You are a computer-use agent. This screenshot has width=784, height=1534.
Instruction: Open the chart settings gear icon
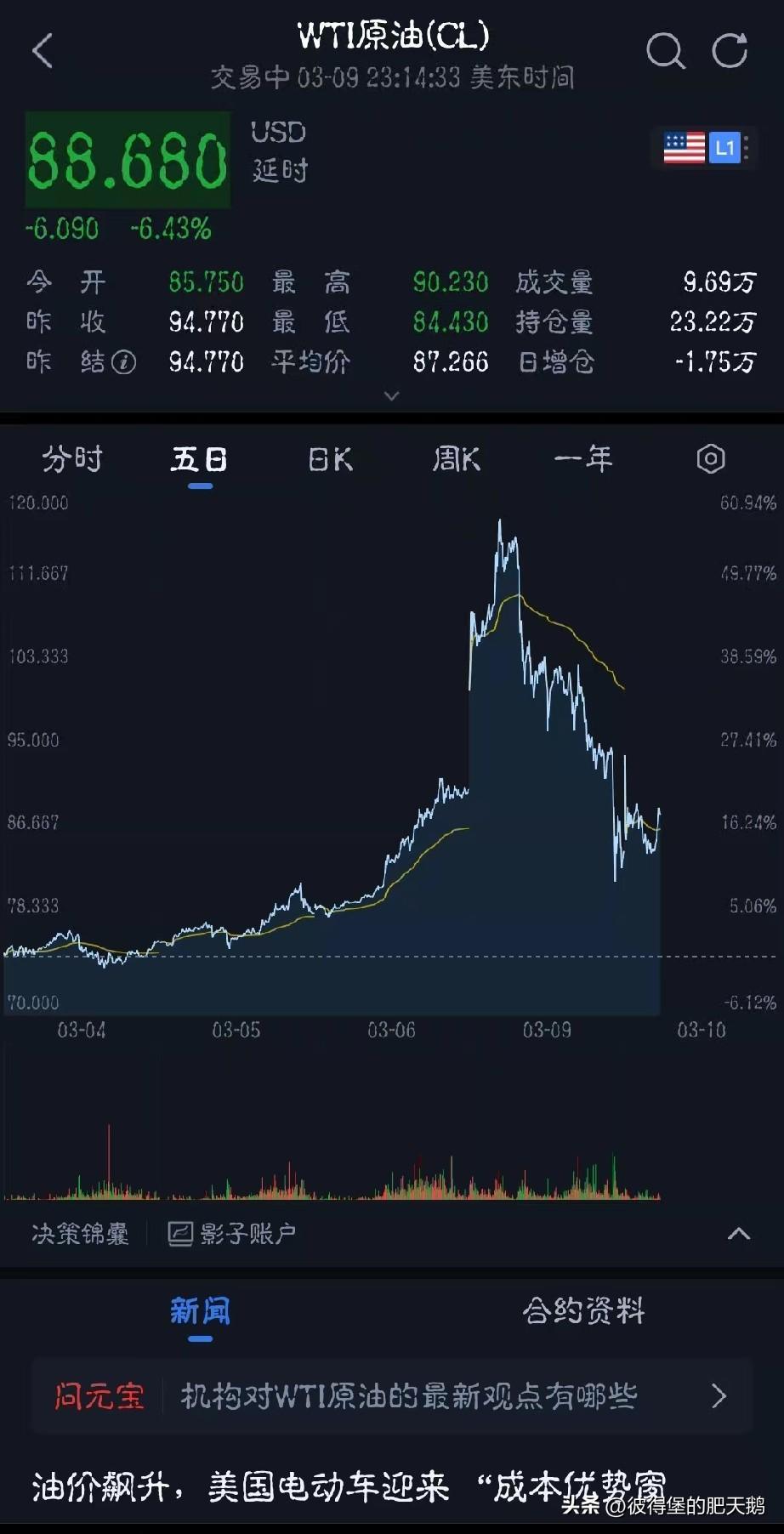pos(710,459)
